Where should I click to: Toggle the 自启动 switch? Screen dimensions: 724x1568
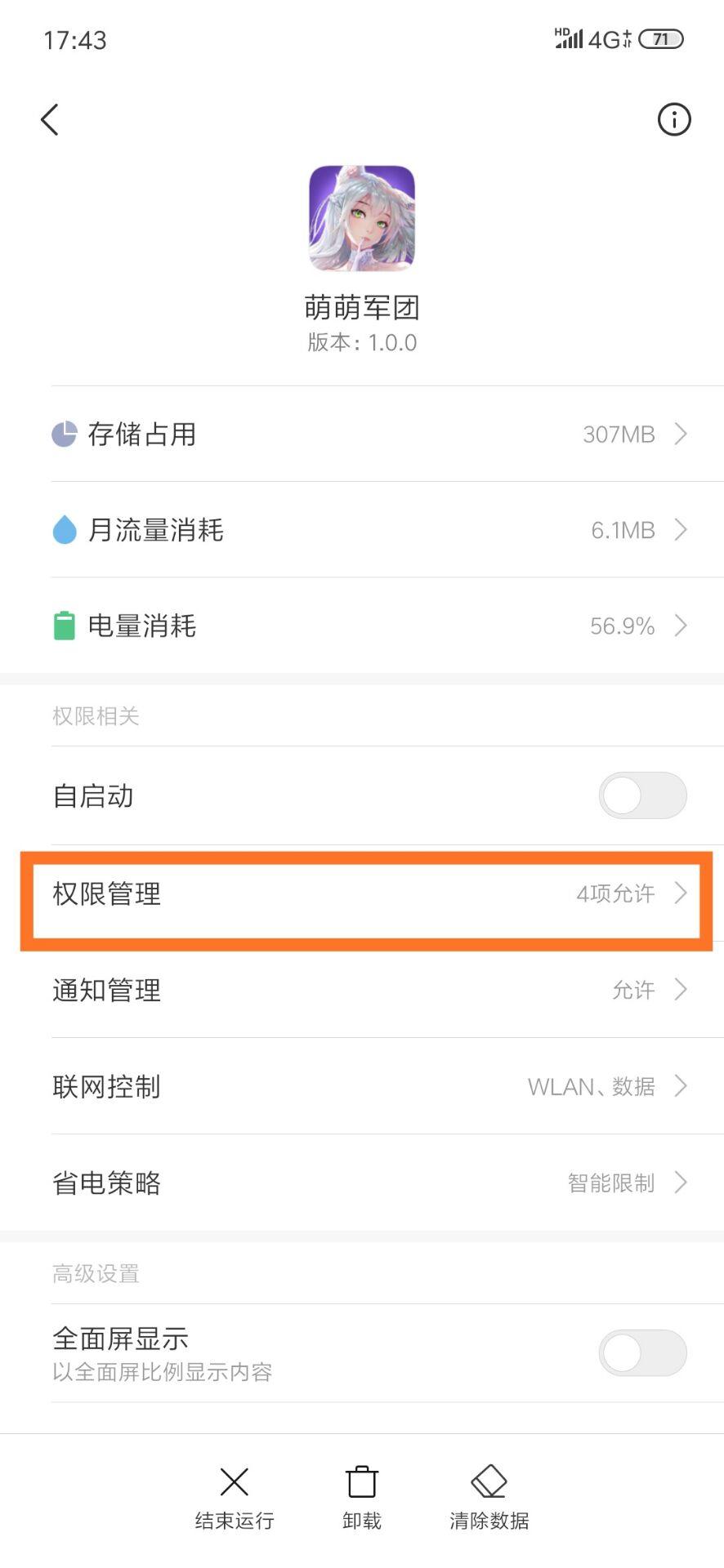coord(642,795)
